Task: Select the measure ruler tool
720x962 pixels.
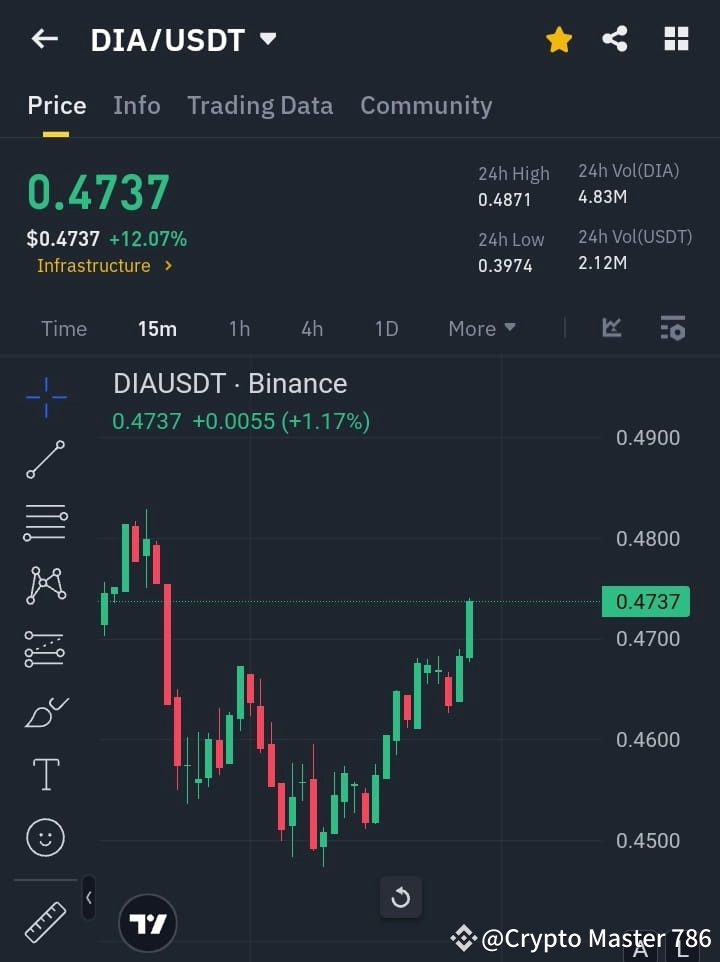Action: click(45, 923)
